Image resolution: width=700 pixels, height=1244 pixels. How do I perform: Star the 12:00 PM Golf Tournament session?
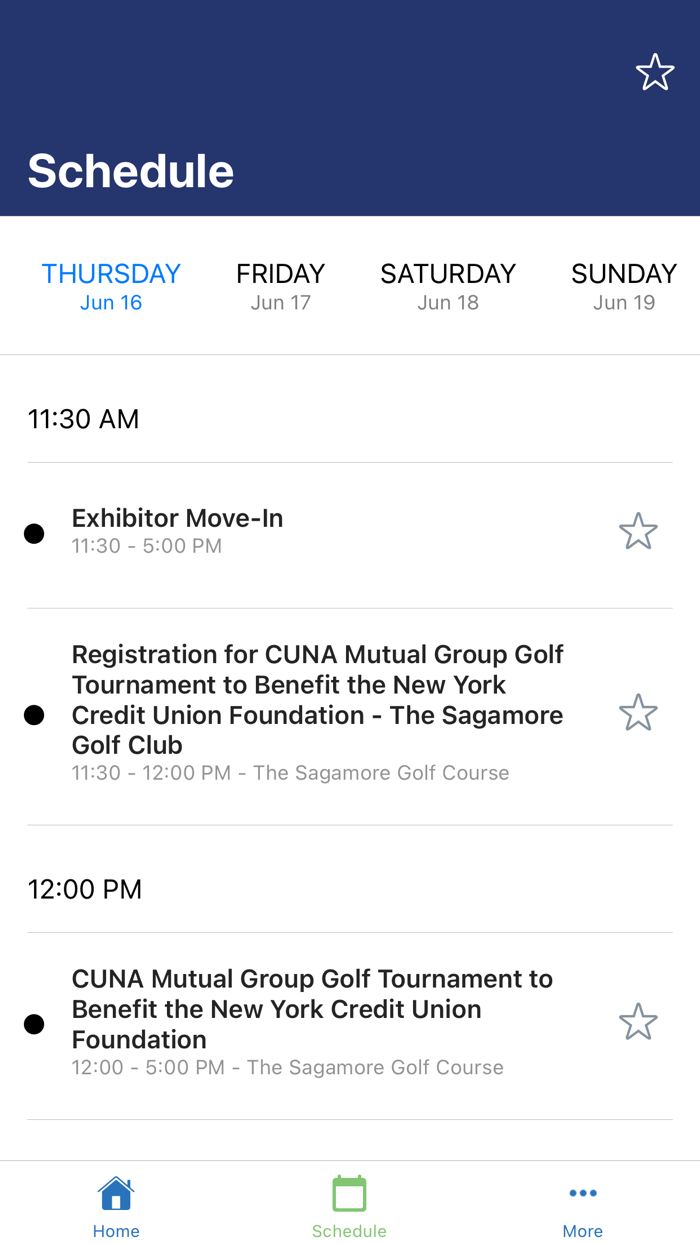click(638, 1023)
